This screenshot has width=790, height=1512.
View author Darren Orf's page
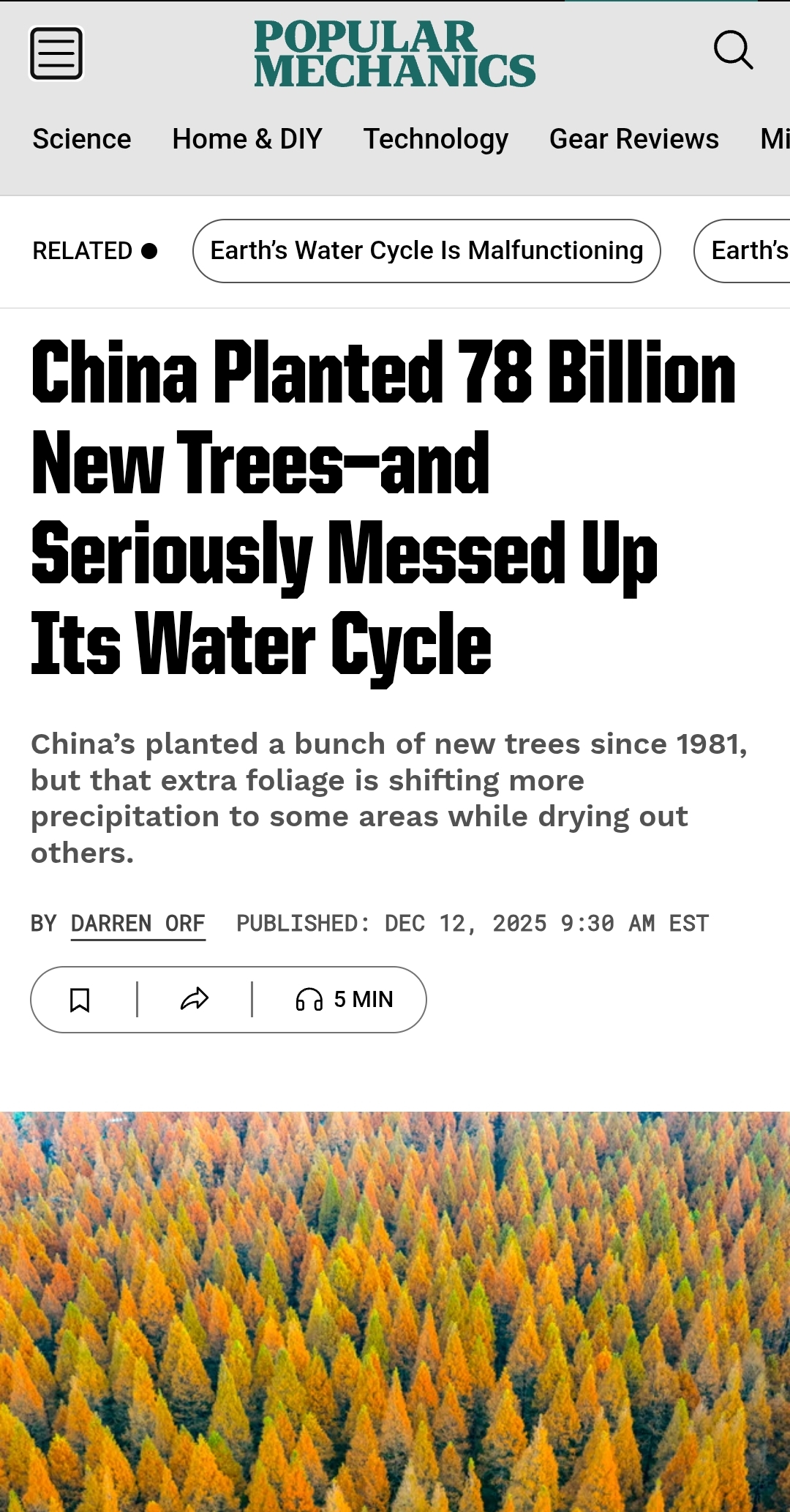coord(138,924)
